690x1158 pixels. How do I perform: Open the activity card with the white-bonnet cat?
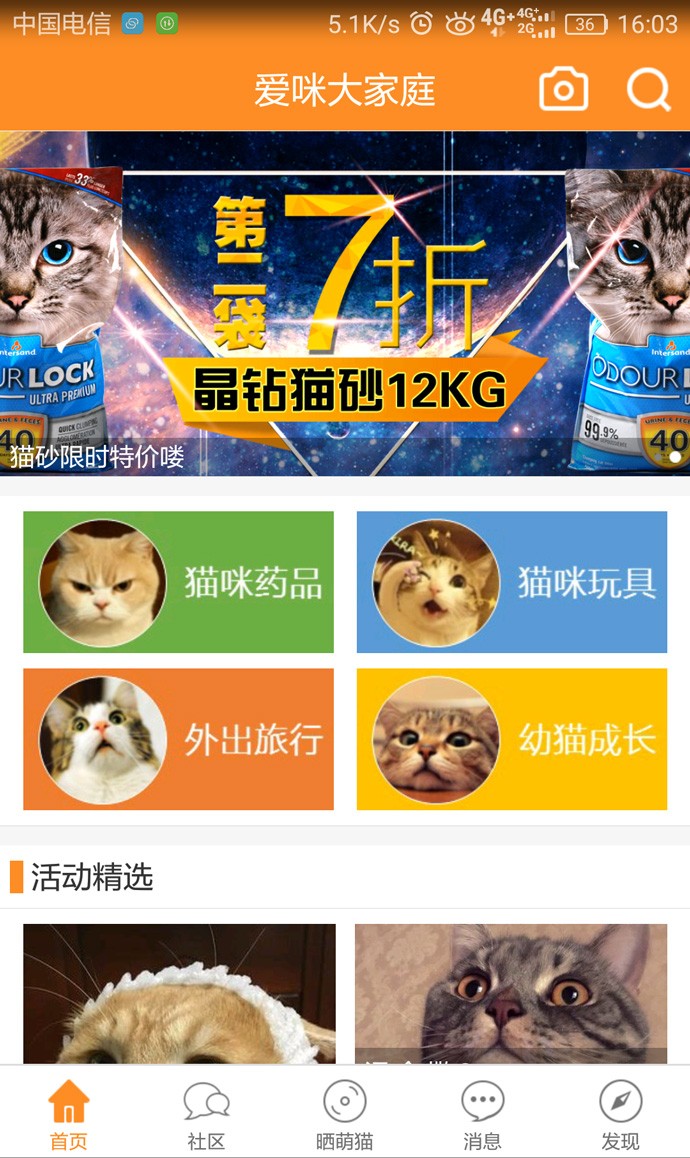tap(179, 993)
